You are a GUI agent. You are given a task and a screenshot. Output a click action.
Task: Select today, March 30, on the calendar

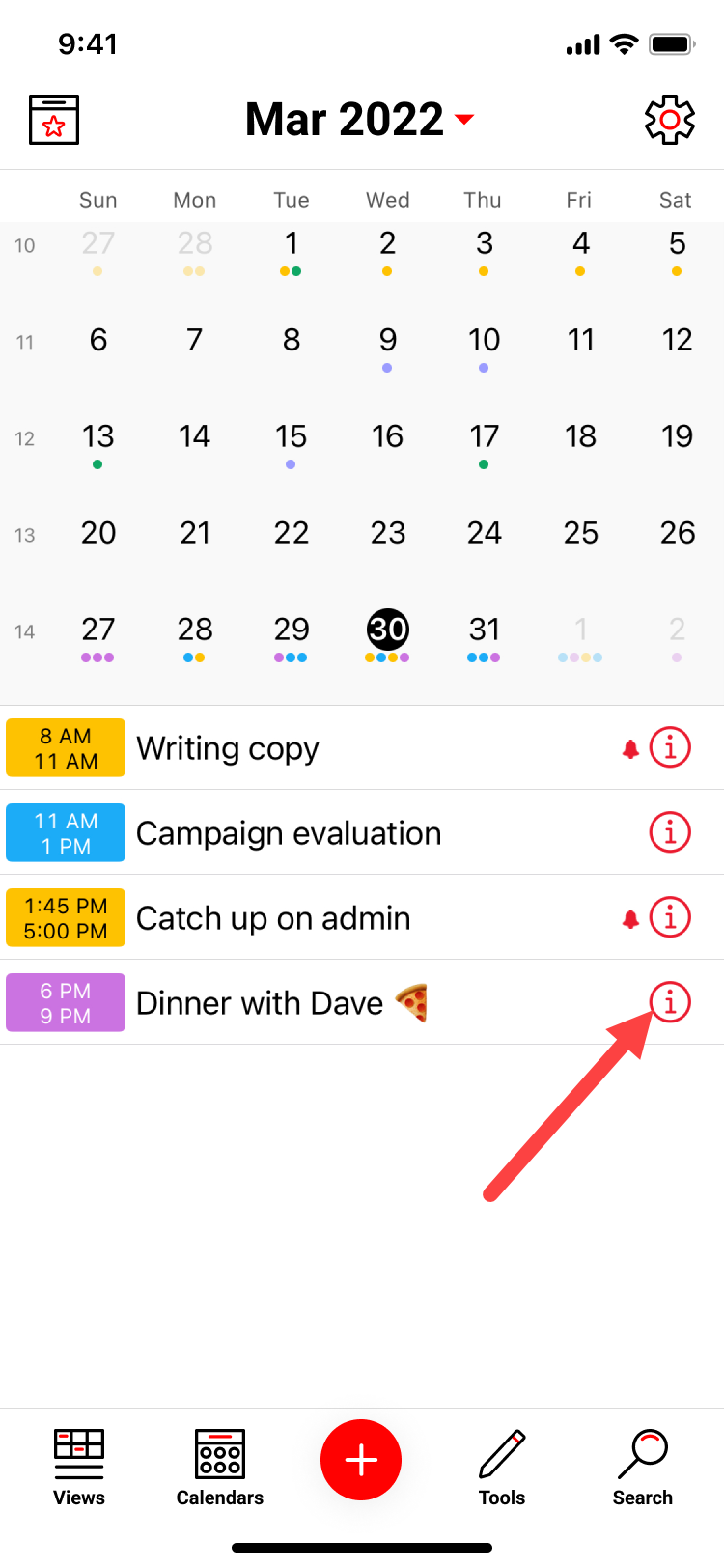(387, 630)
